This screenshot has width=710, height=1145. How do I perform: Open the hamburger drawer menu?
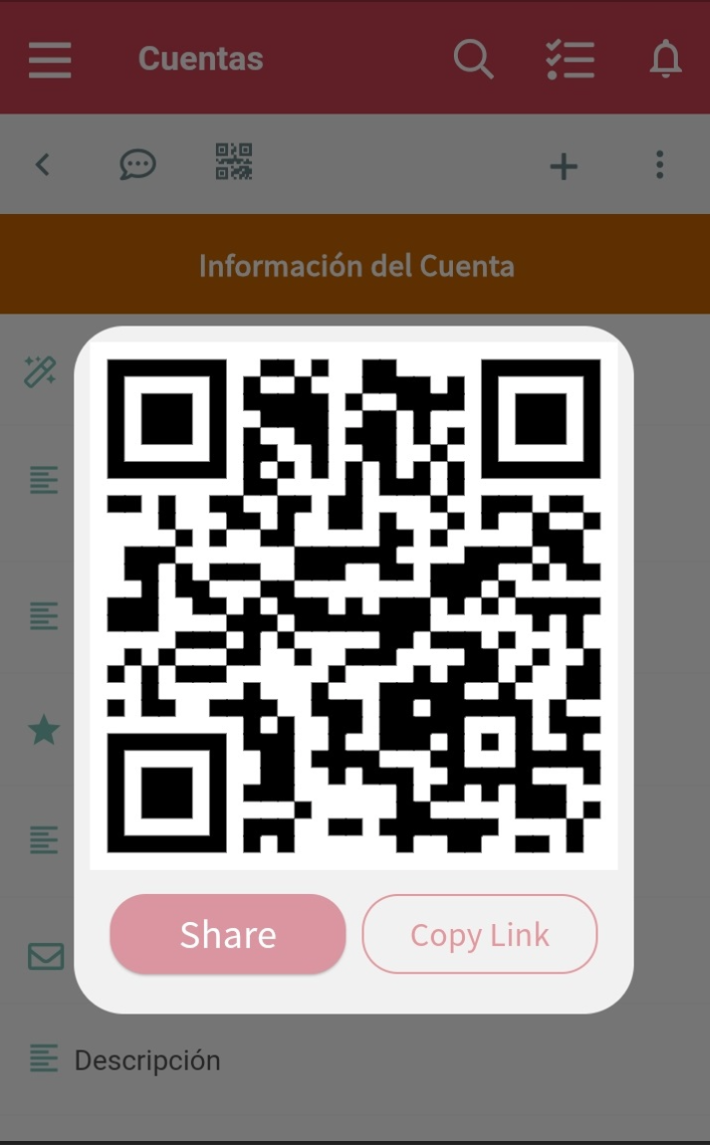click(x=49, y=59)
